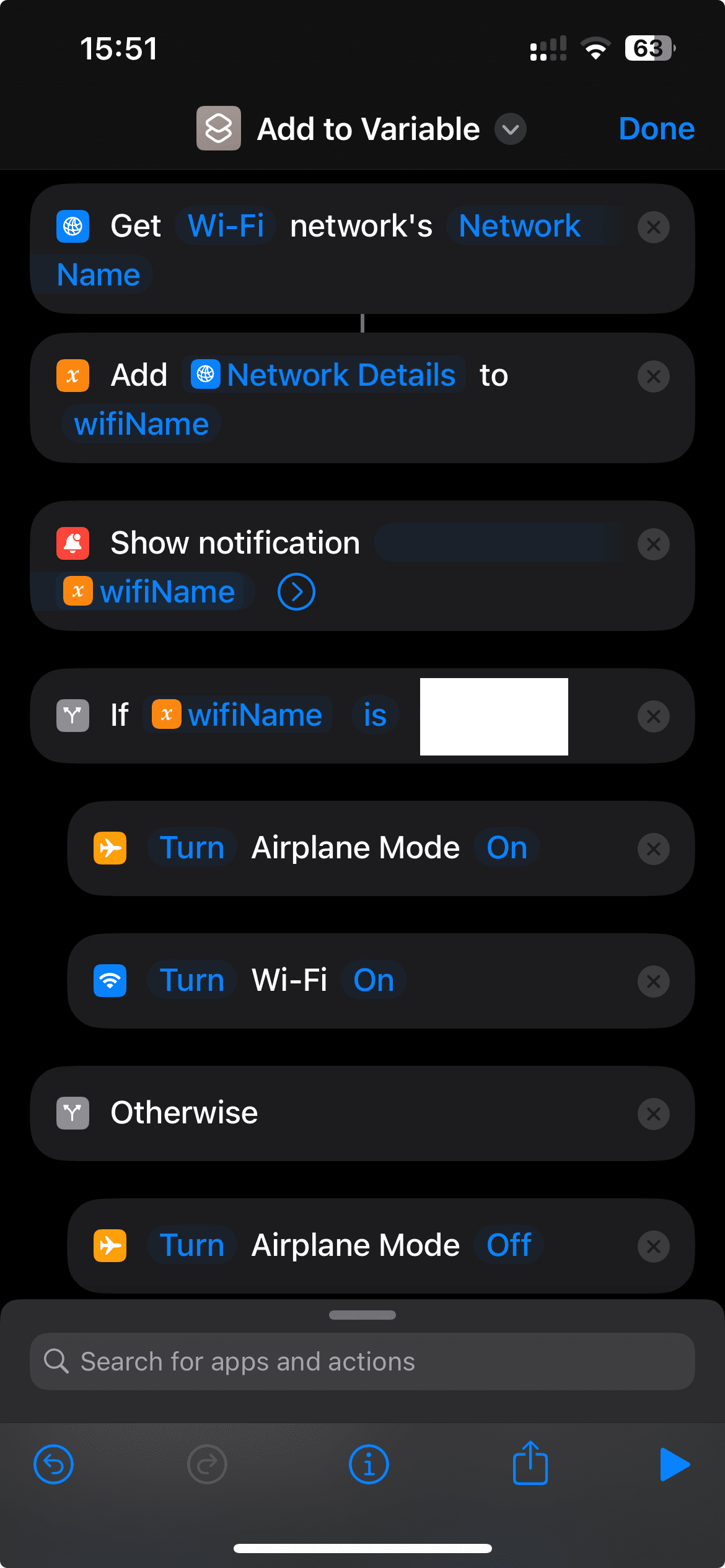Screen dimensions: 725x1568
Task: Change Airplane Mode On state in If block
Action: coord(506,848)
